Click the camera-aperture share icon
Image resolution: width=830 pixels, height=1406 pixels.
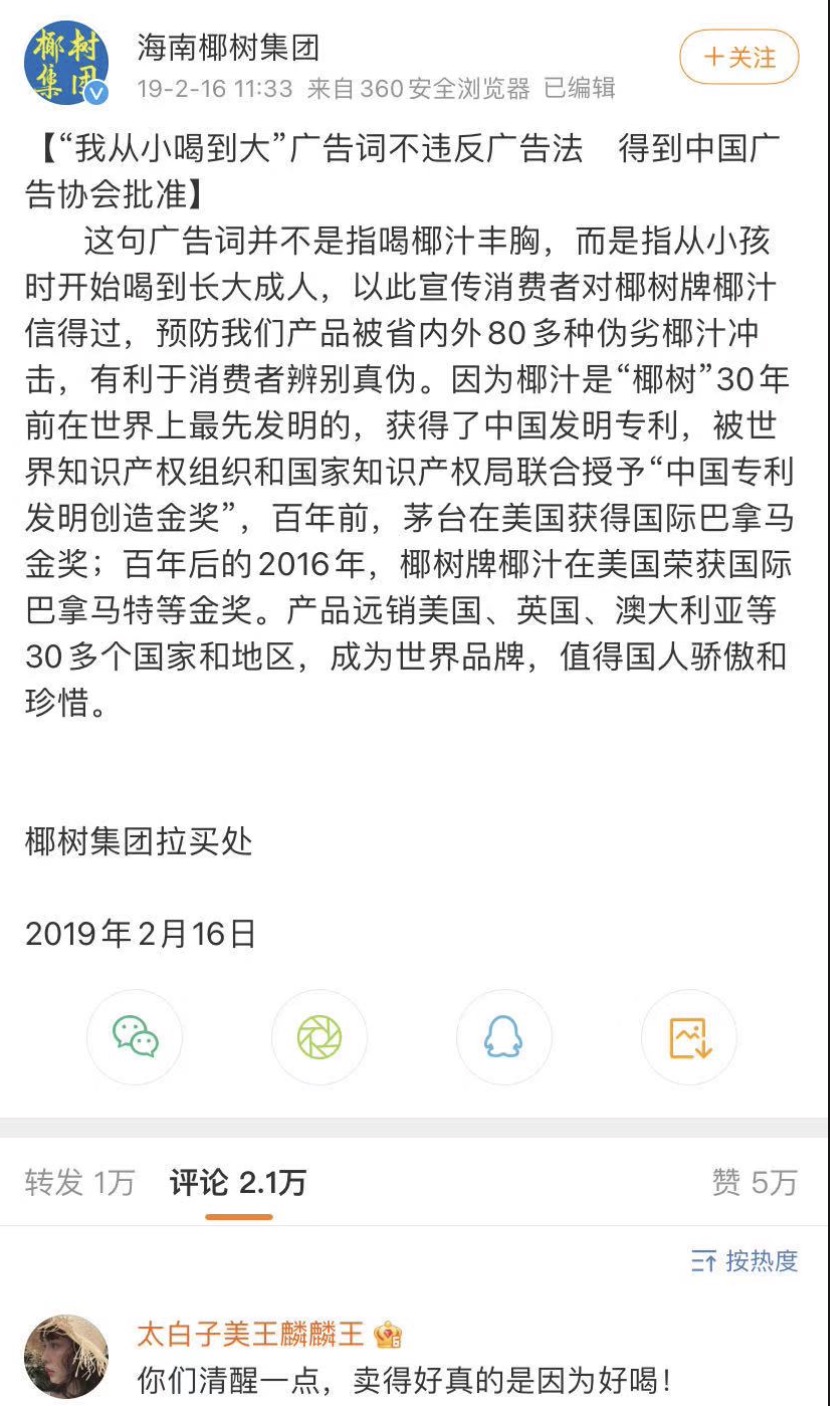click(x=319, y=1038)
